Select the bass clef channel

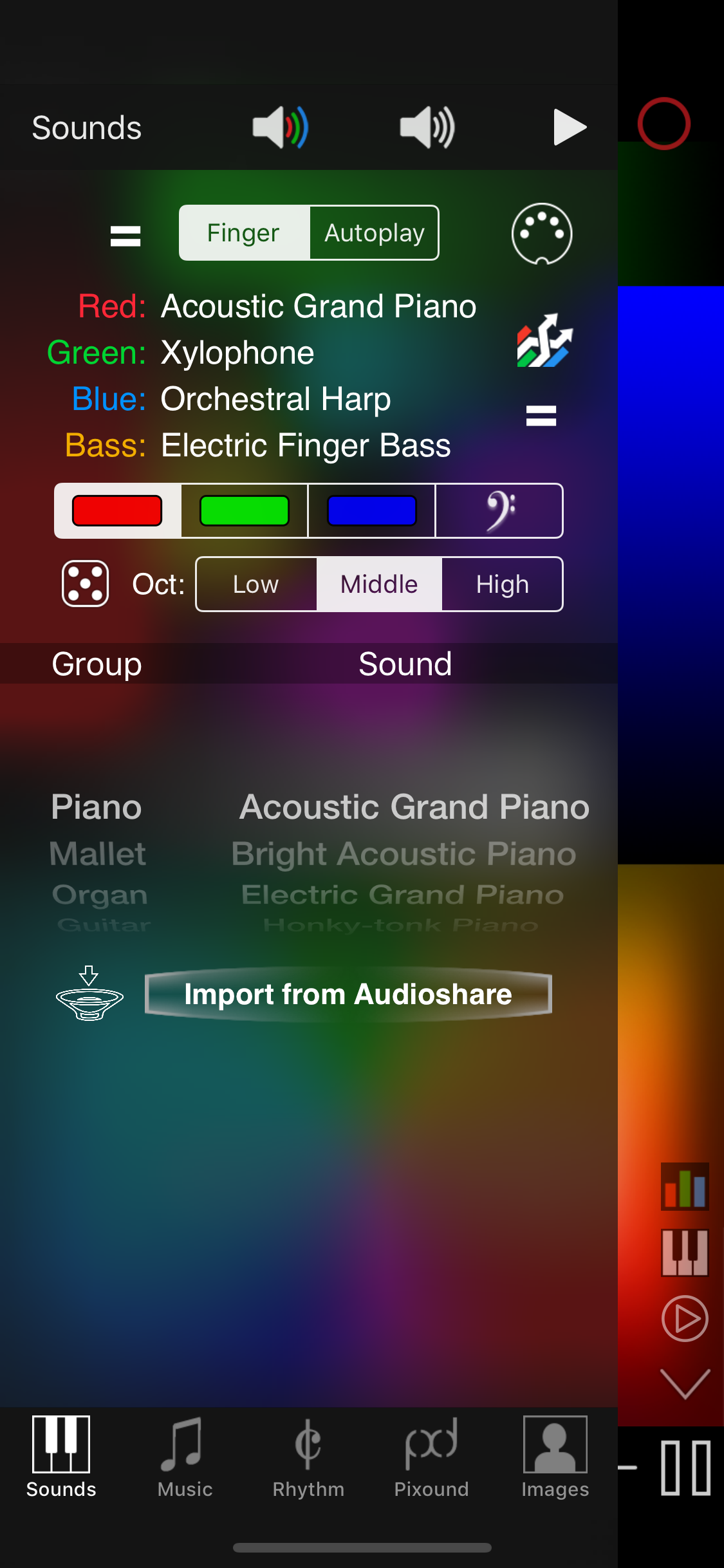tap(499, 510)
